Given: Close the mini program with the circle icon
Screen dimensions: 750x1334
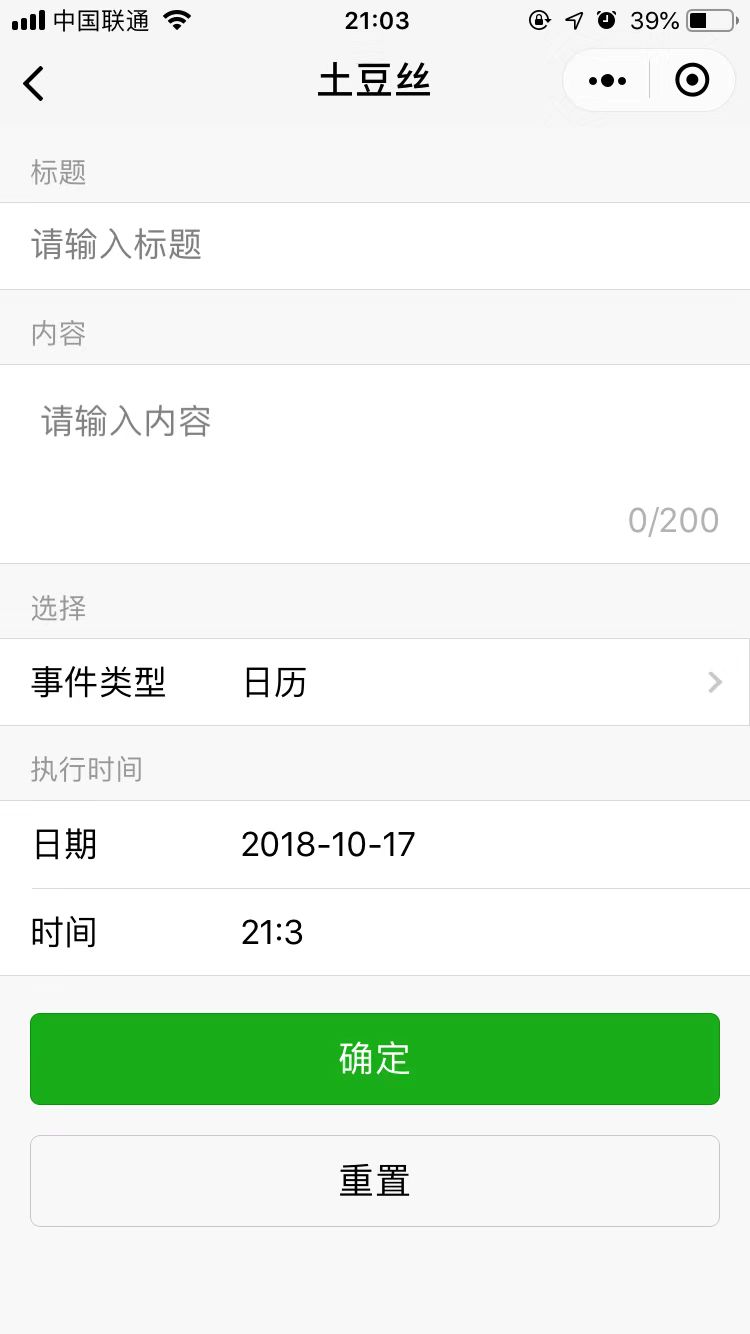Looking at the screenshot, I should tap(692, 80).
